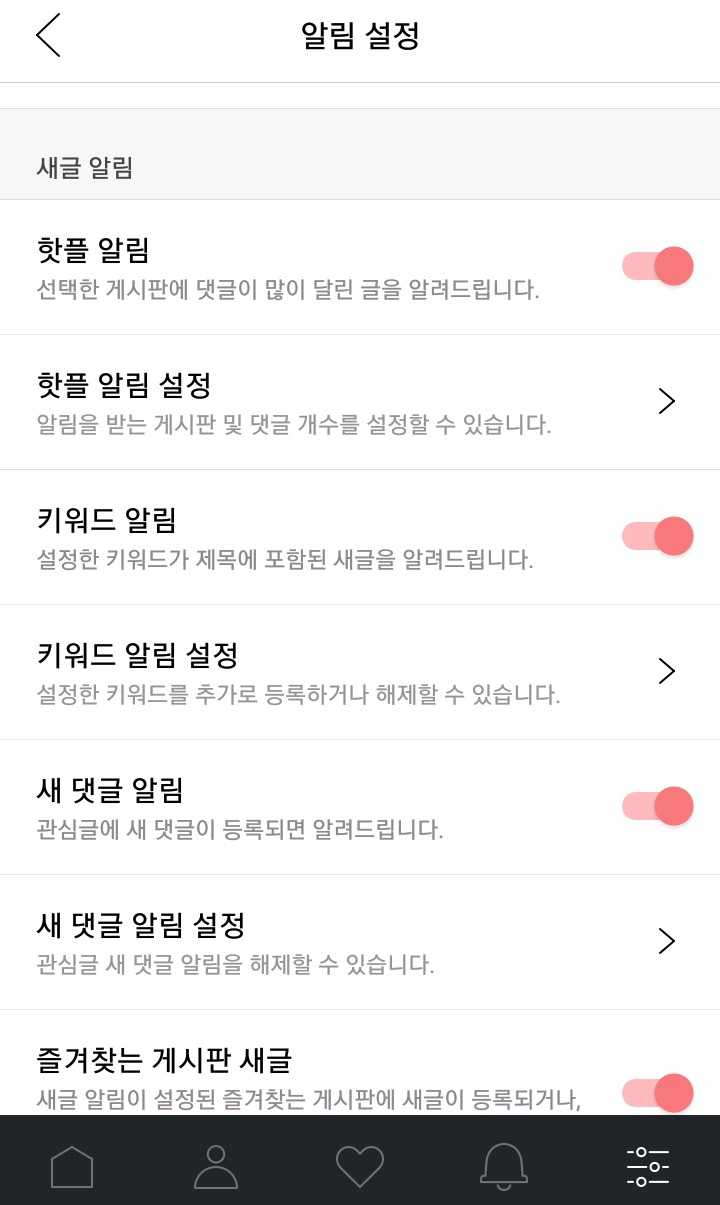The height and width of the screenshot is (1205, 720).
Task: Open 키워드 알림 설정 row
Action: (360, 672)
